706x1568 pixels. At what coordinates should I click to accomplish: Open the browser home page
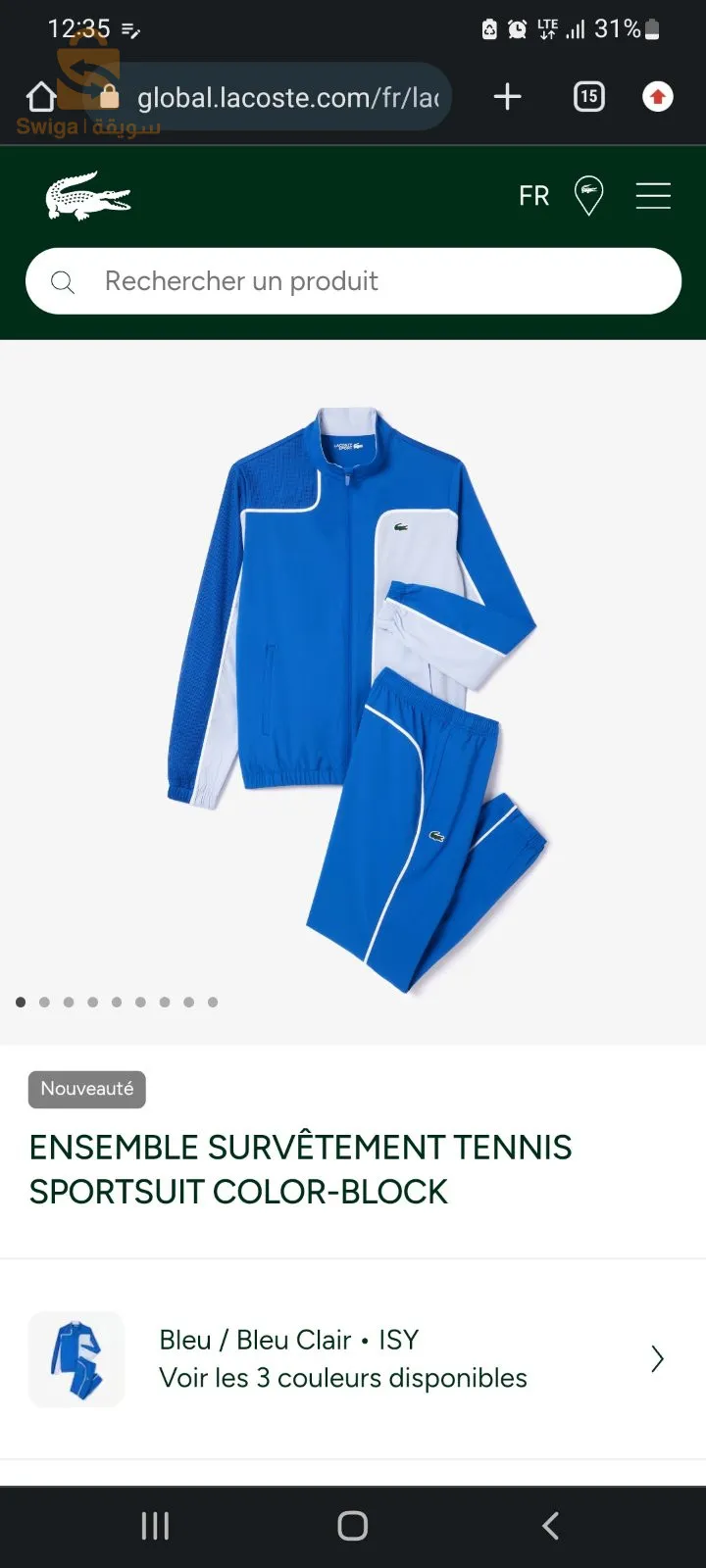tap(41, 97)
